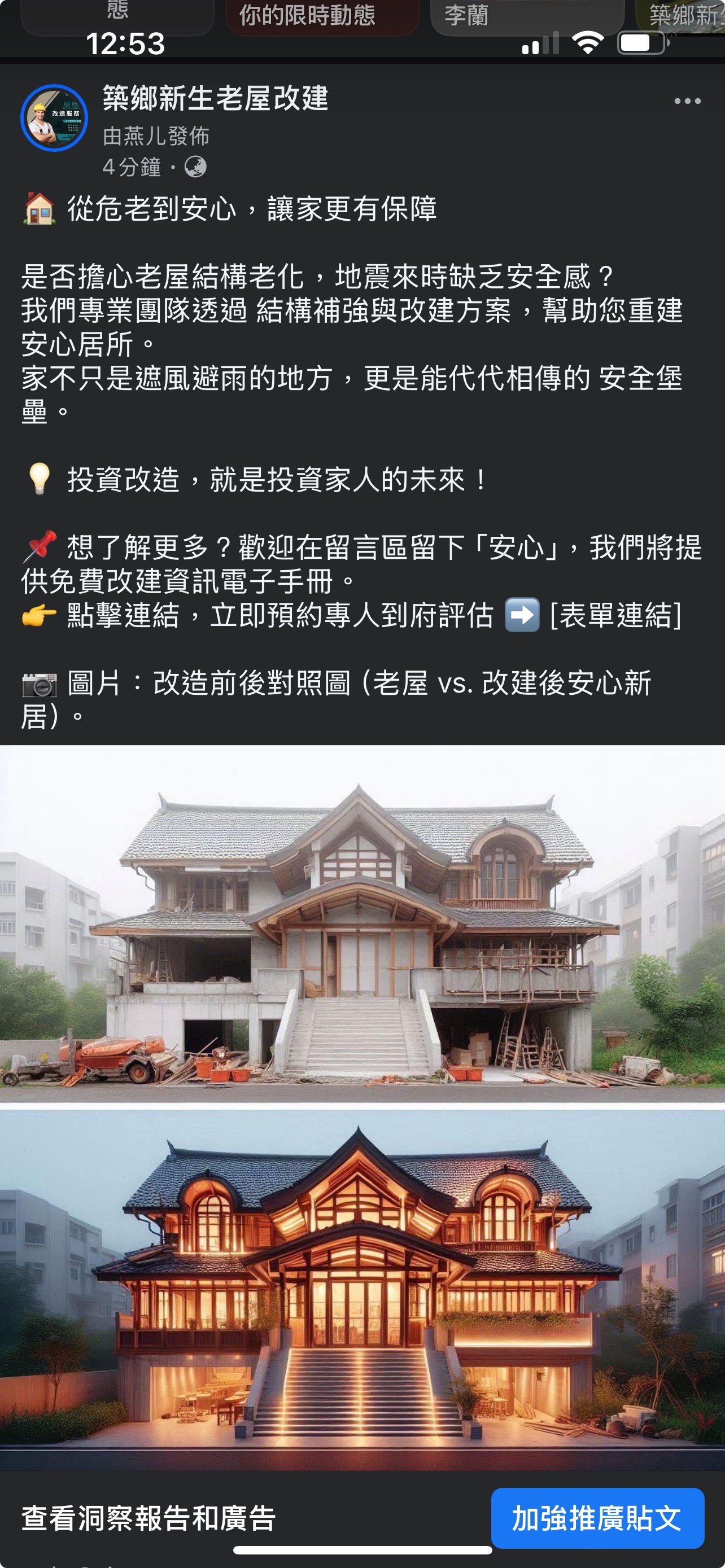Screen dimensions: 725x1568
Task: Tap the page name 築鄉新生老屋改建
Action: point(216,99)
